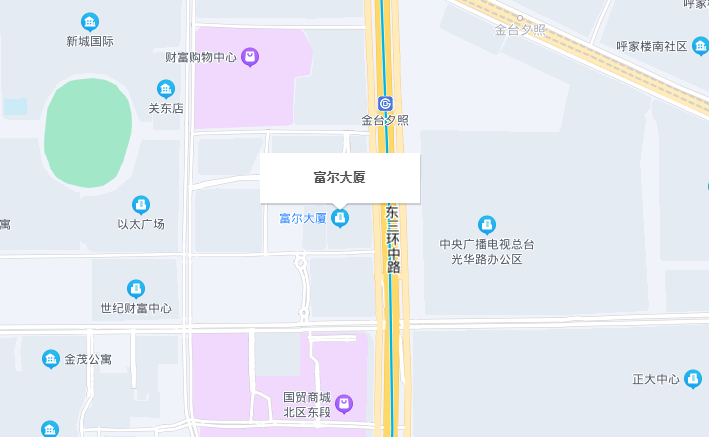This screenshot has height=437, width=709.
Task: Open the 金茂公寓 marker
Action: 51,358
